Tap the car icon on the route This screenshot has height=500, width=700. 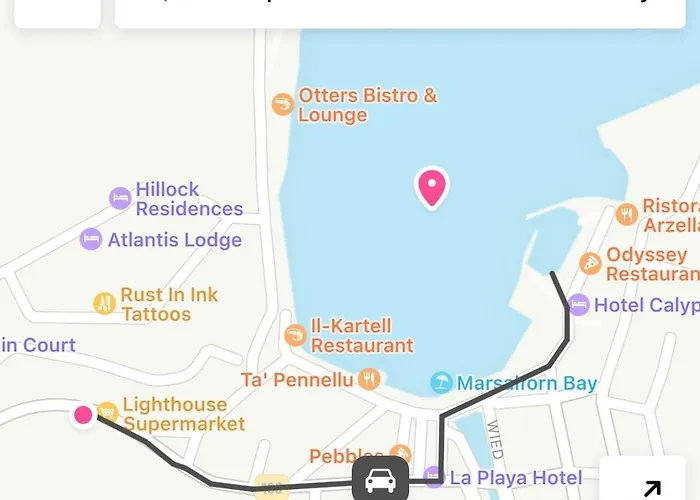coord(380,479)
